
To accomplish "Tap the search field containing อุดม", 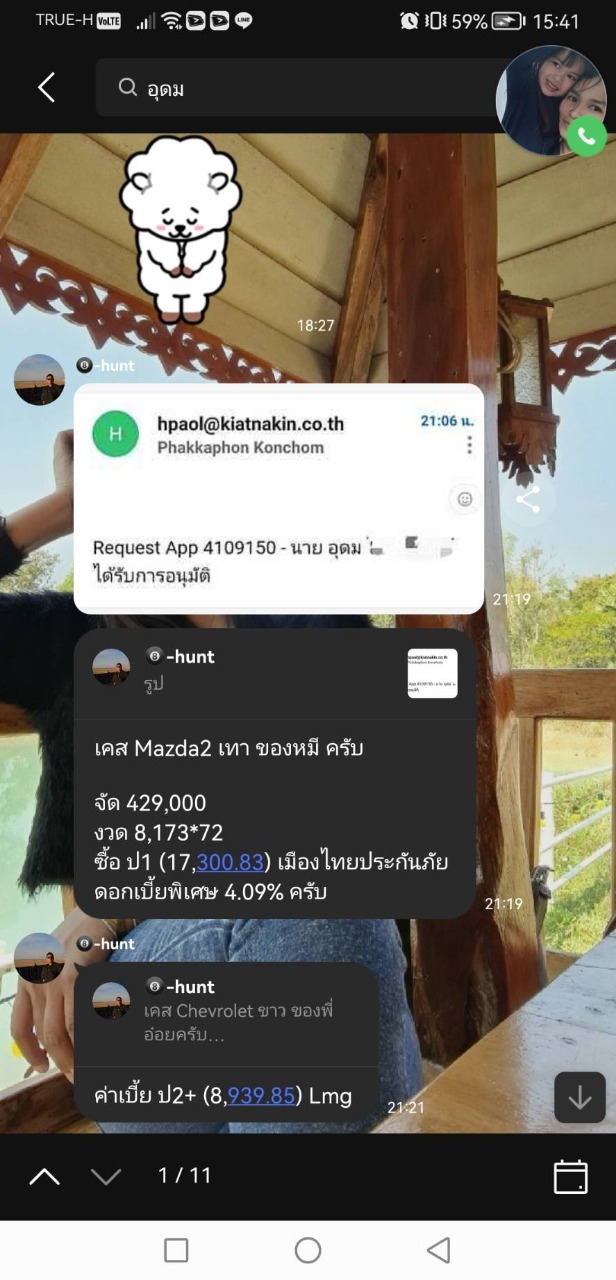I will [x=300, y=87].
